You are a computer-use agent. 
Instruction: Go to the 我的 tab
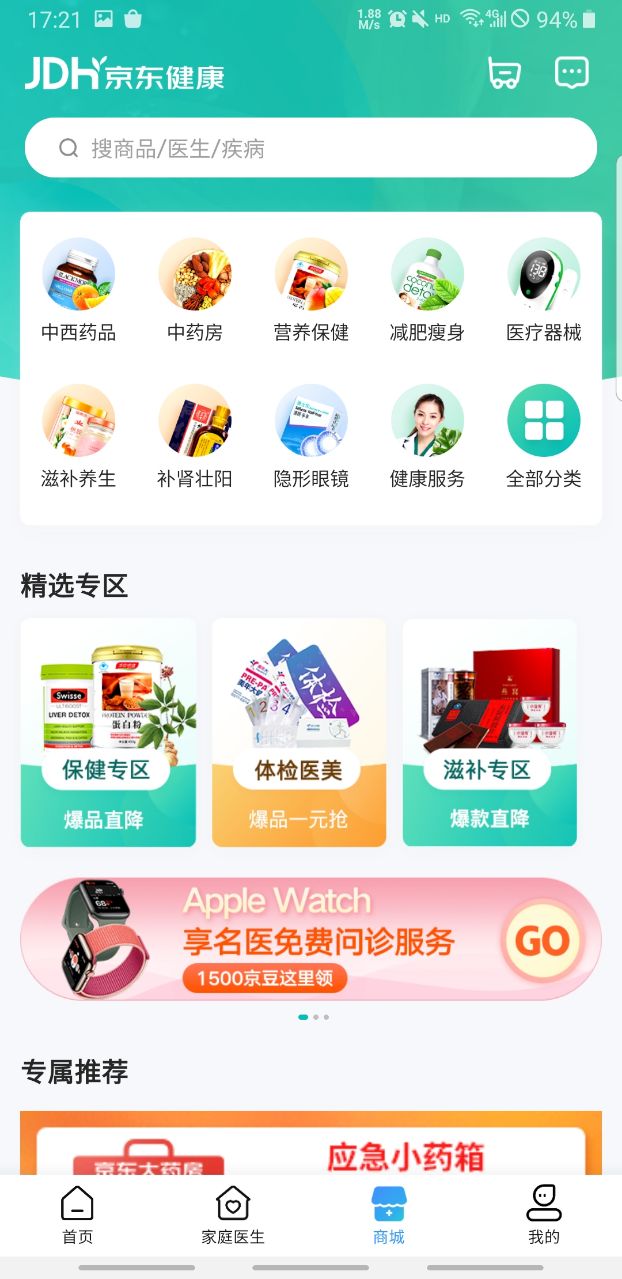[544, 1214]
